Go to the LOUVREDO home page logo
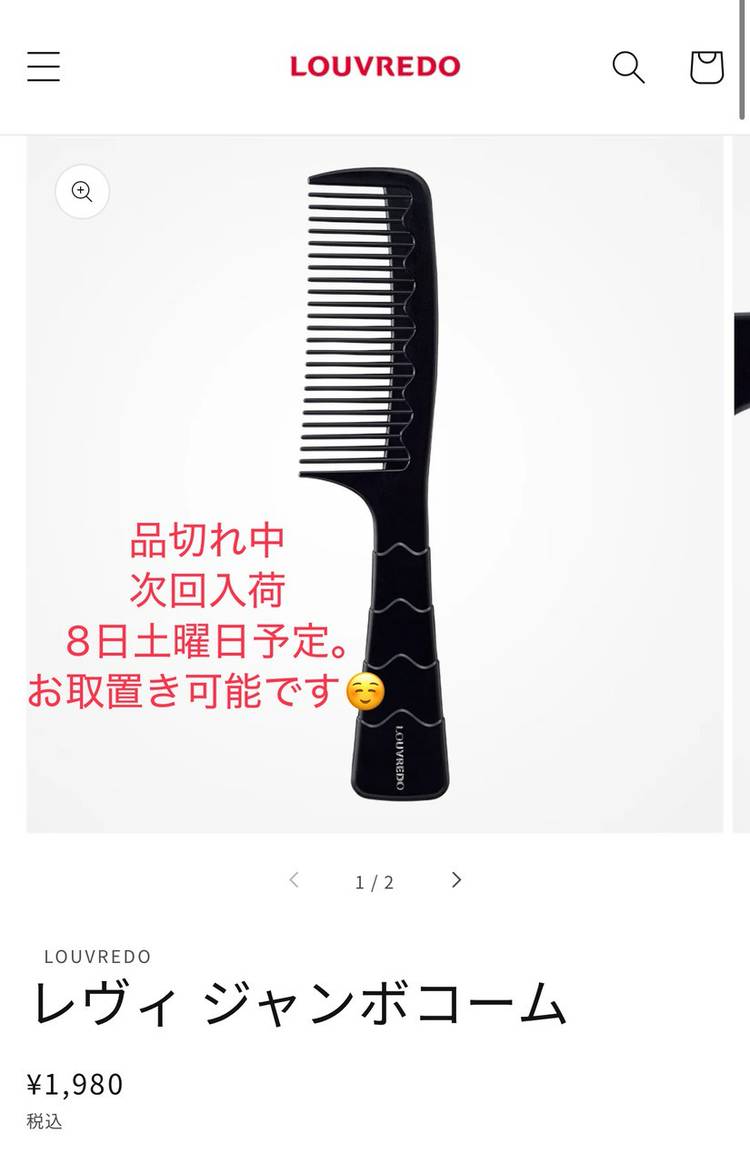 click(375, 67)
